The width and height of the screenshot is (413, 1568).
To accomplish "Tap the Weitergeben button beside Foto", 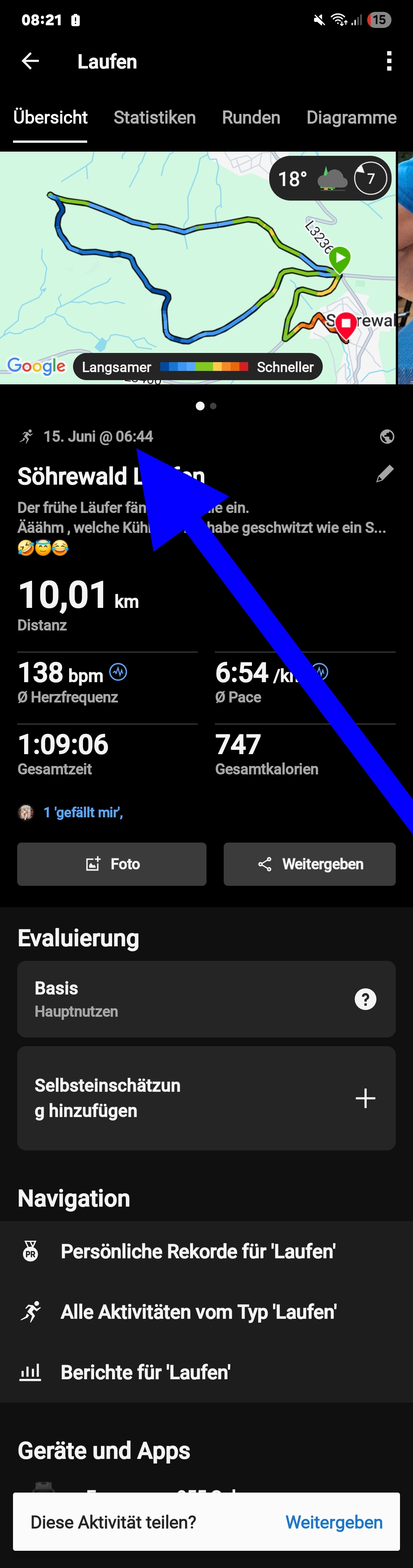I will pyautogui.click(x=310, y=864).
